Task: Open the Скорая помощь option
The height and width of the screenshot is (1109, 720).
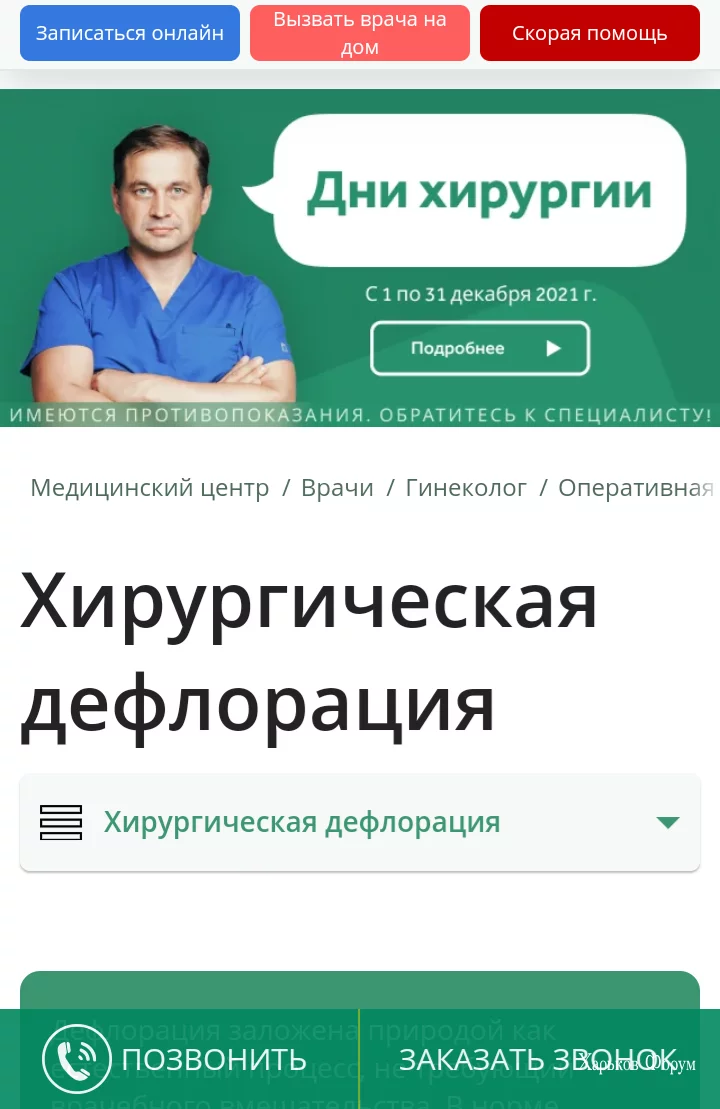Action: click(x=589, y=33)
